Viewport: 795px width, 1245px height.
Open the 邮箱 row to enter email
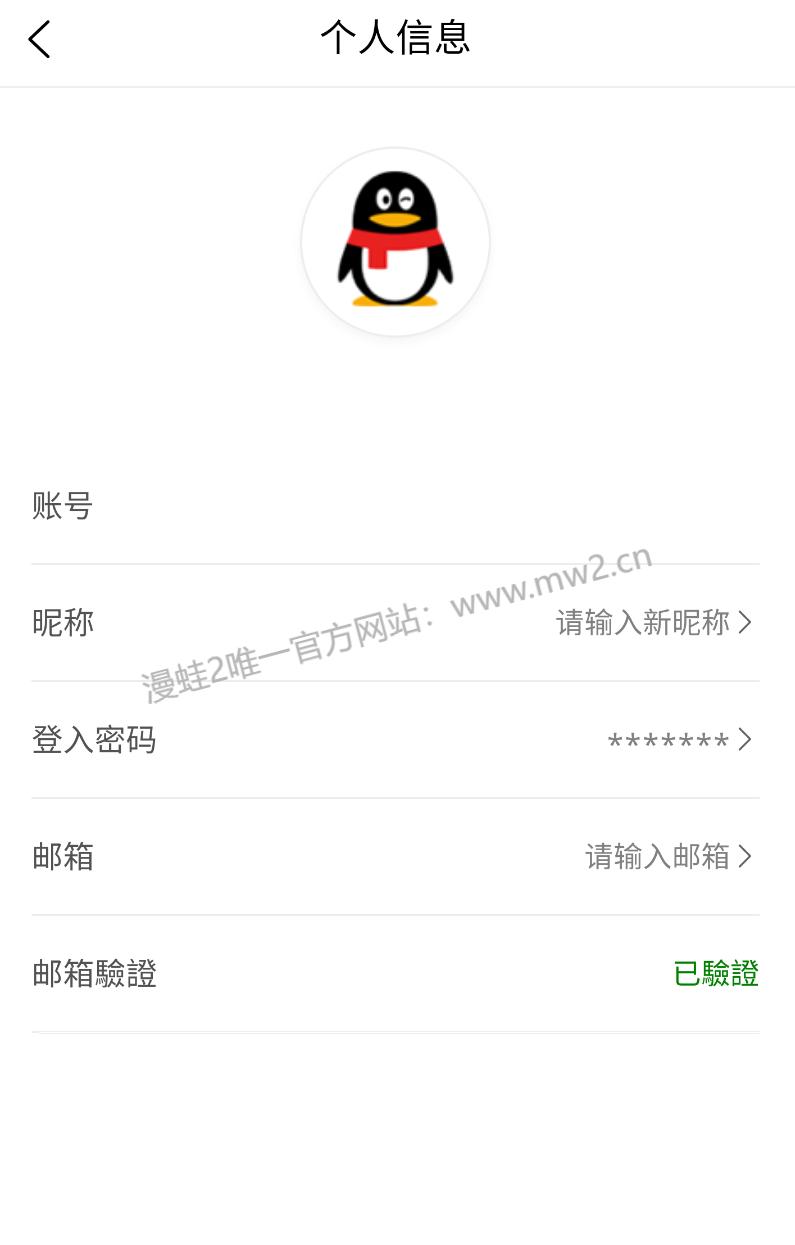tap(395, 857)
